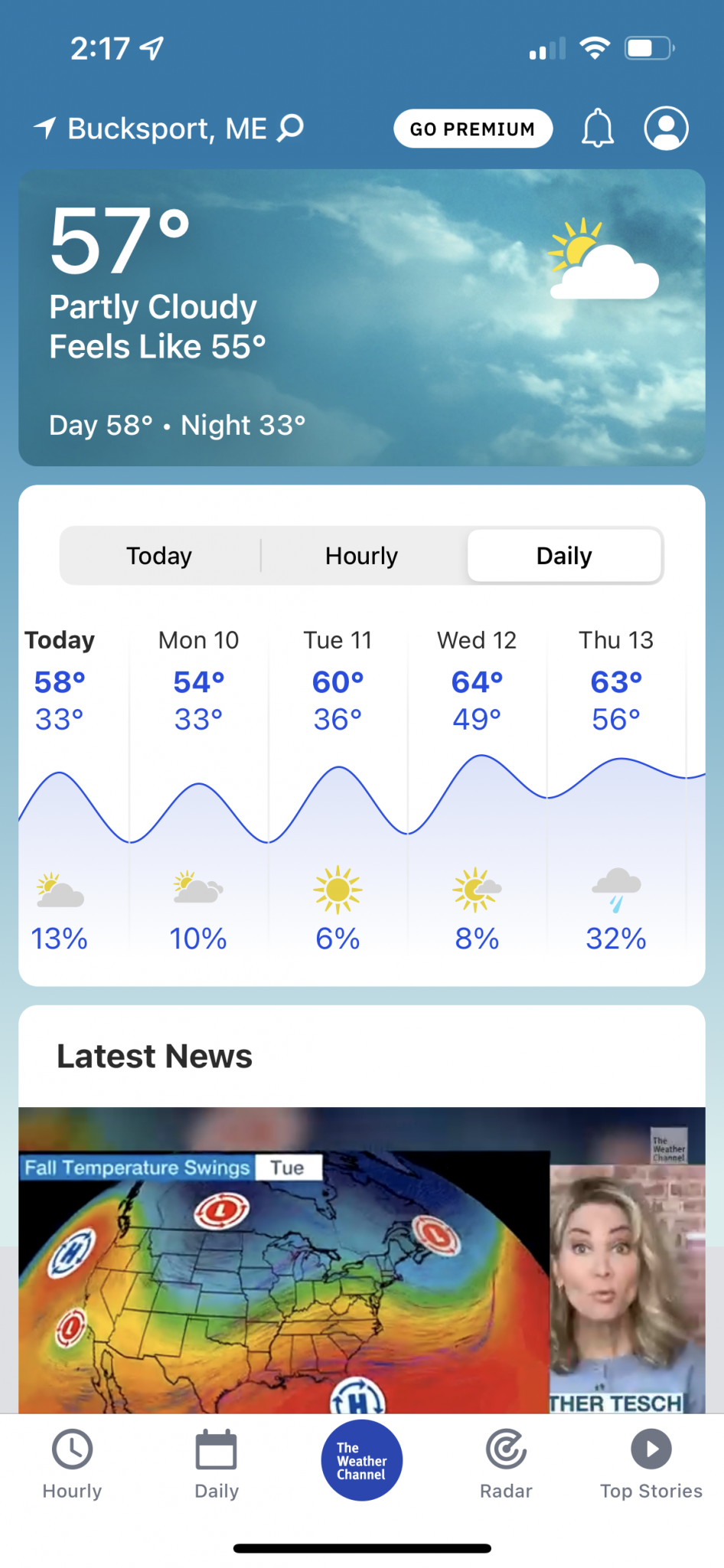Tap the Go Premium button
The image size is (724, 1568).
pos(472,129)
